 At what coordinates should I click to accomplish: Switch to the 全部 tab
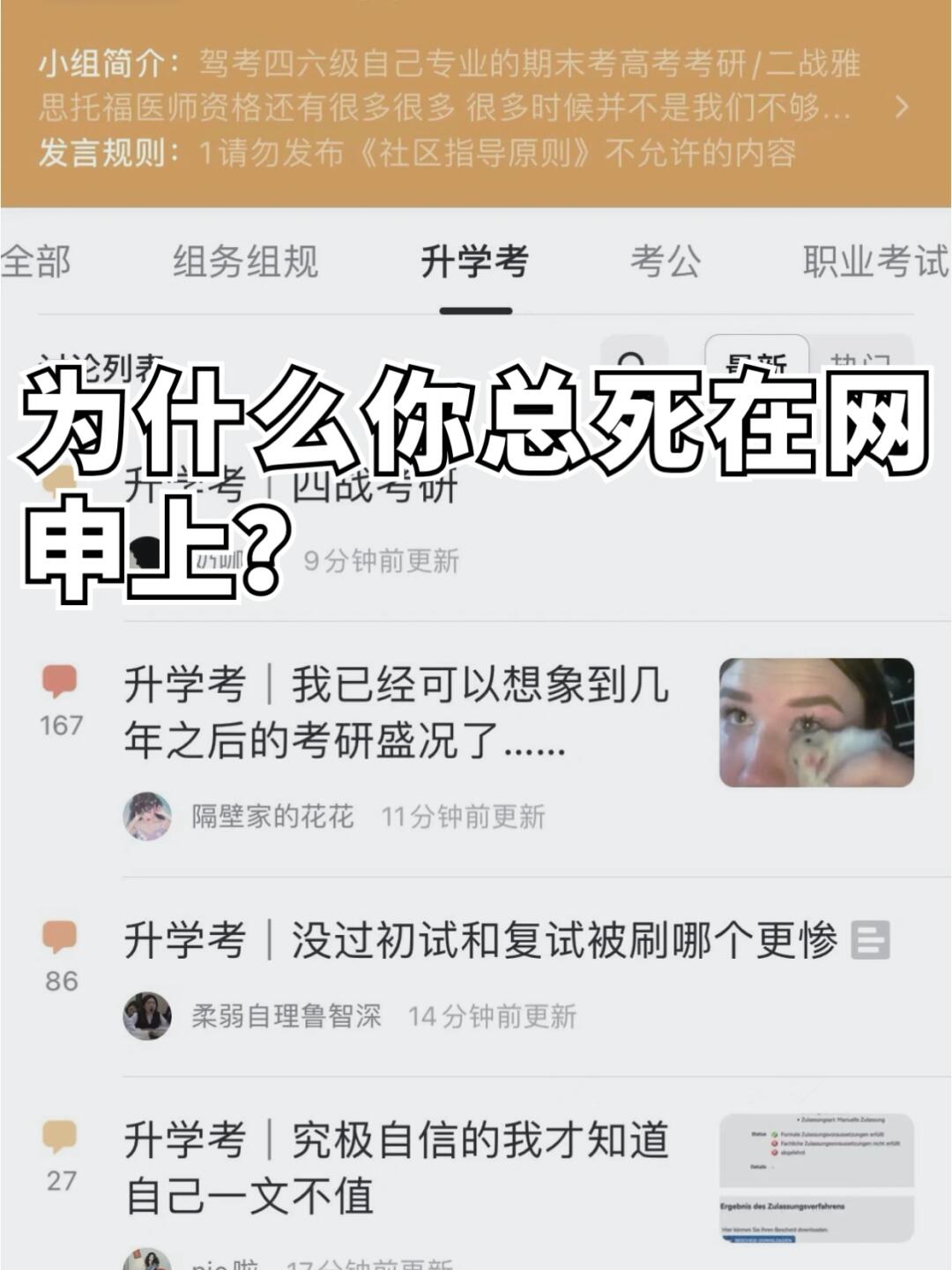[x=39, y=262]
